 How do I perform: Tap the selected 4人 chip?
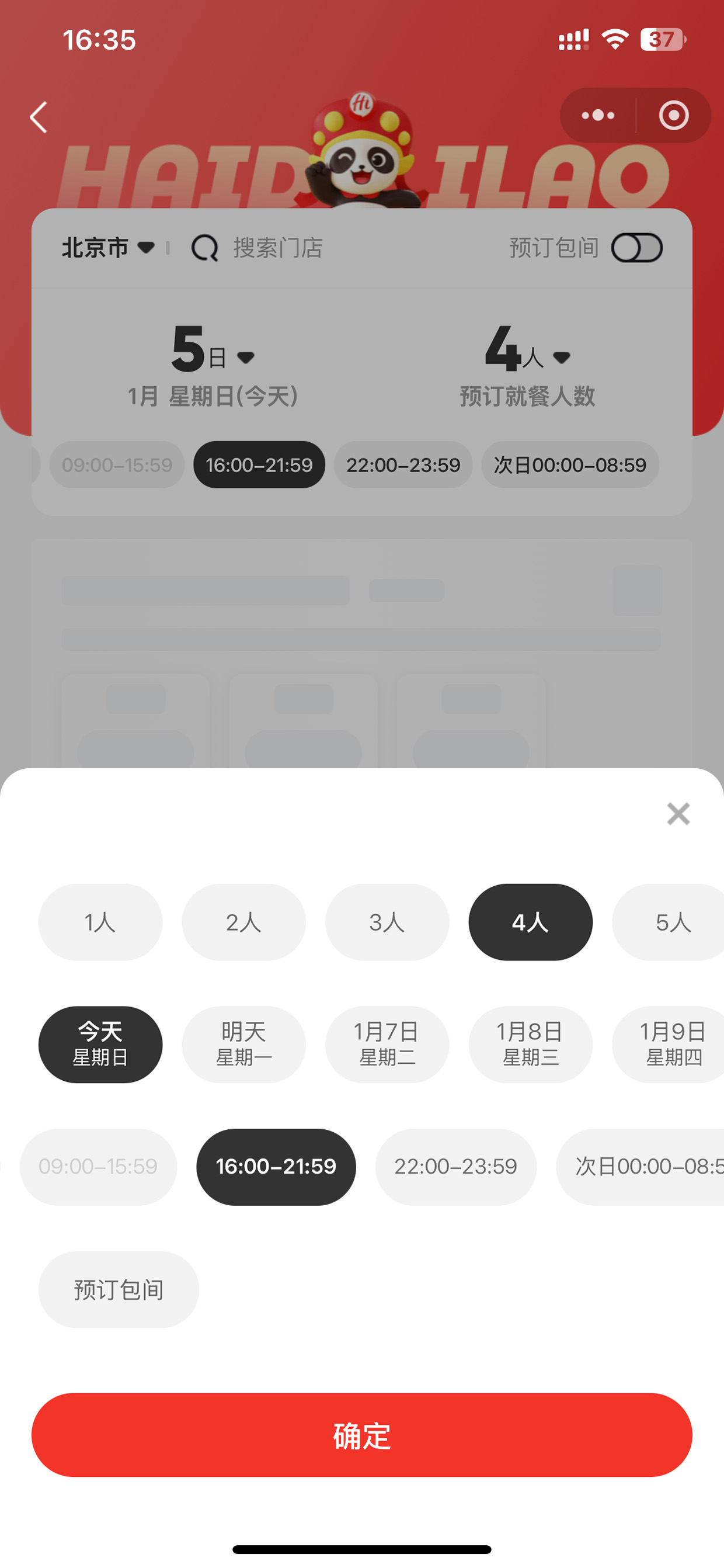[x=531, y=922]
